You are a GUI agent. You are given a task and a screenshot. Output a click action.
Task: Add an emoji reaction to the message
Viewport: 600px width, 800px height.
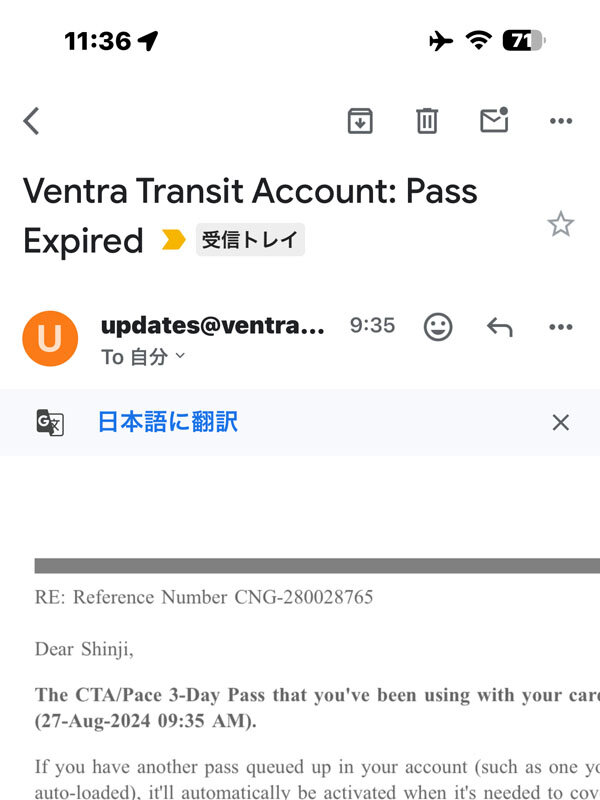pos(438,327)
